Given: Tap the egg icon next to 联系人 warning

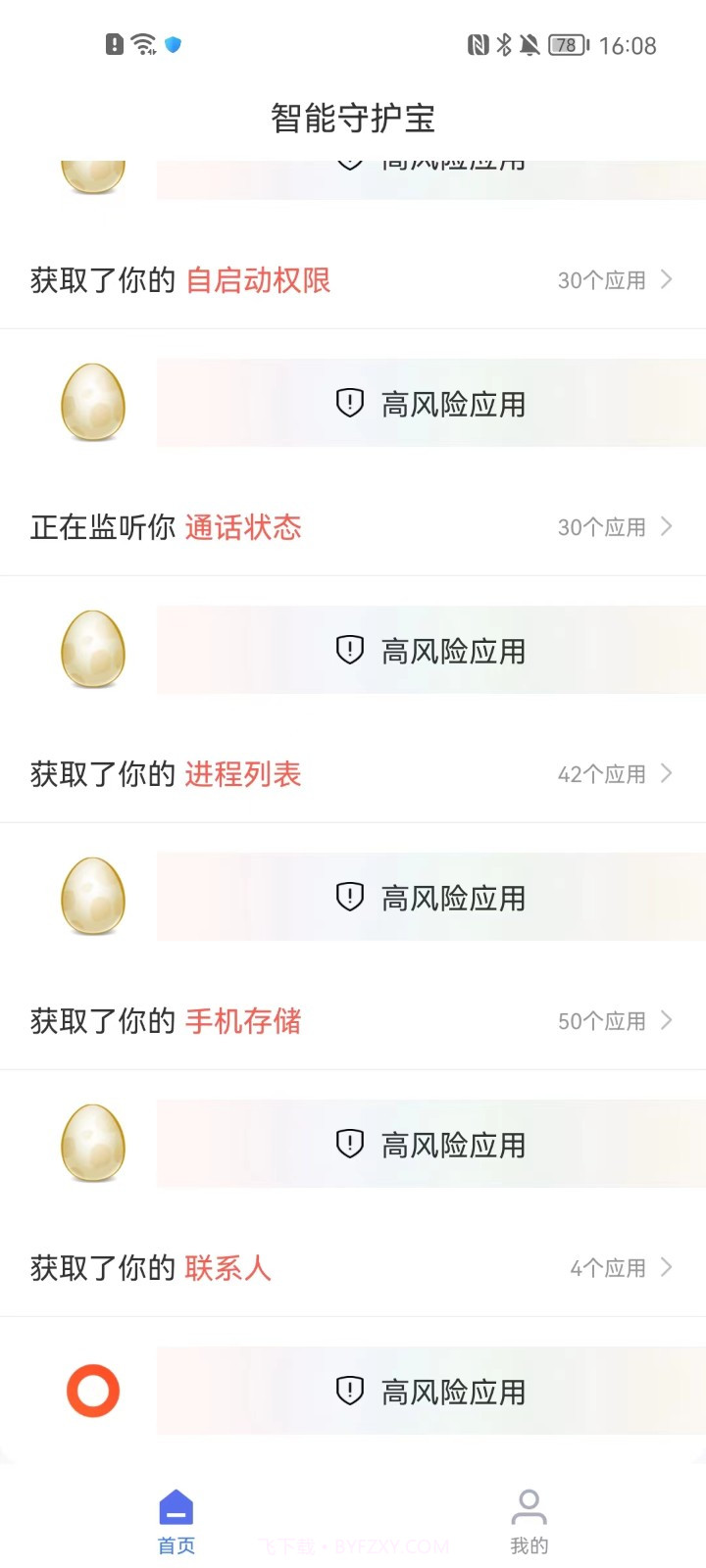Looking at the screenshot, I should 92,1144.
